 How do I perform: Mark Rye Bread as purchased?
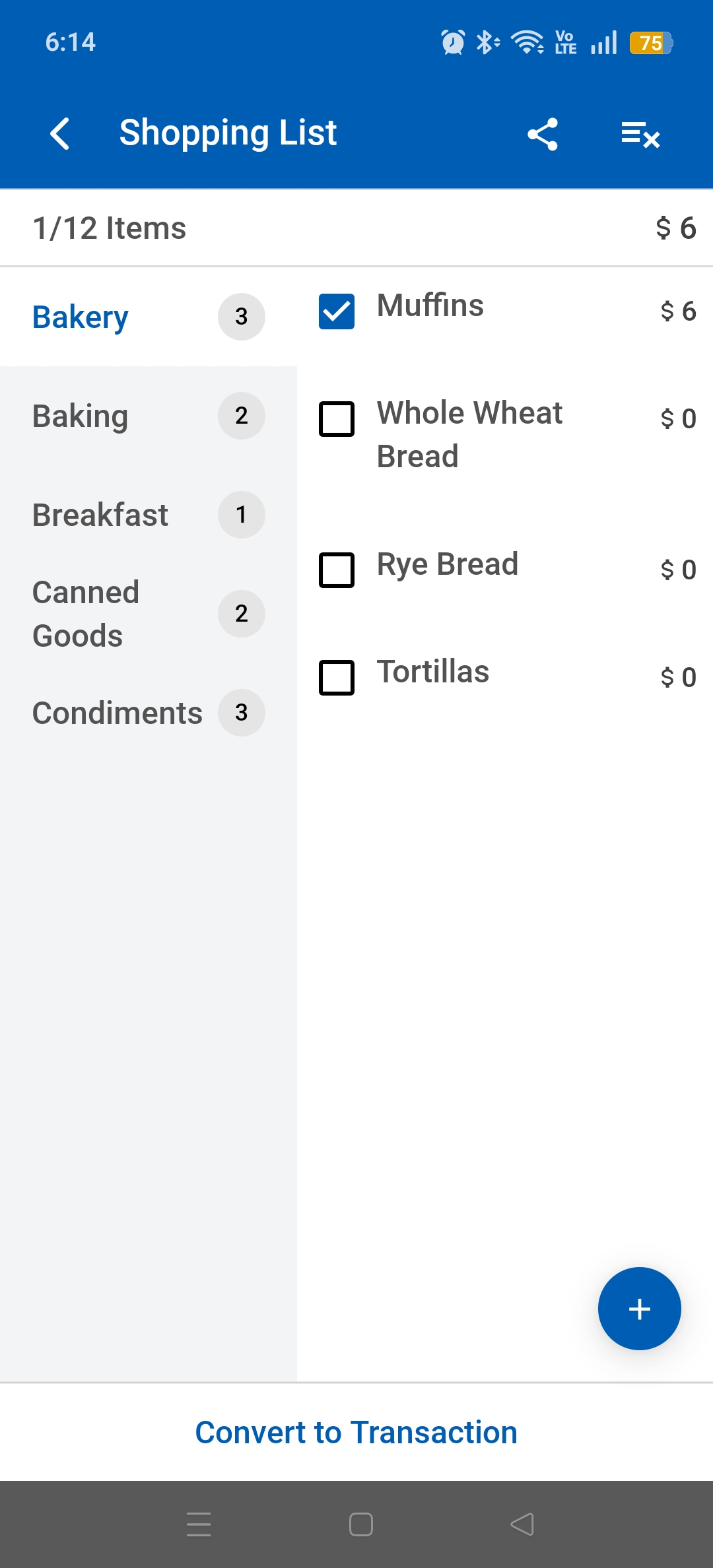pyautogui.click(x=337, y=570)
